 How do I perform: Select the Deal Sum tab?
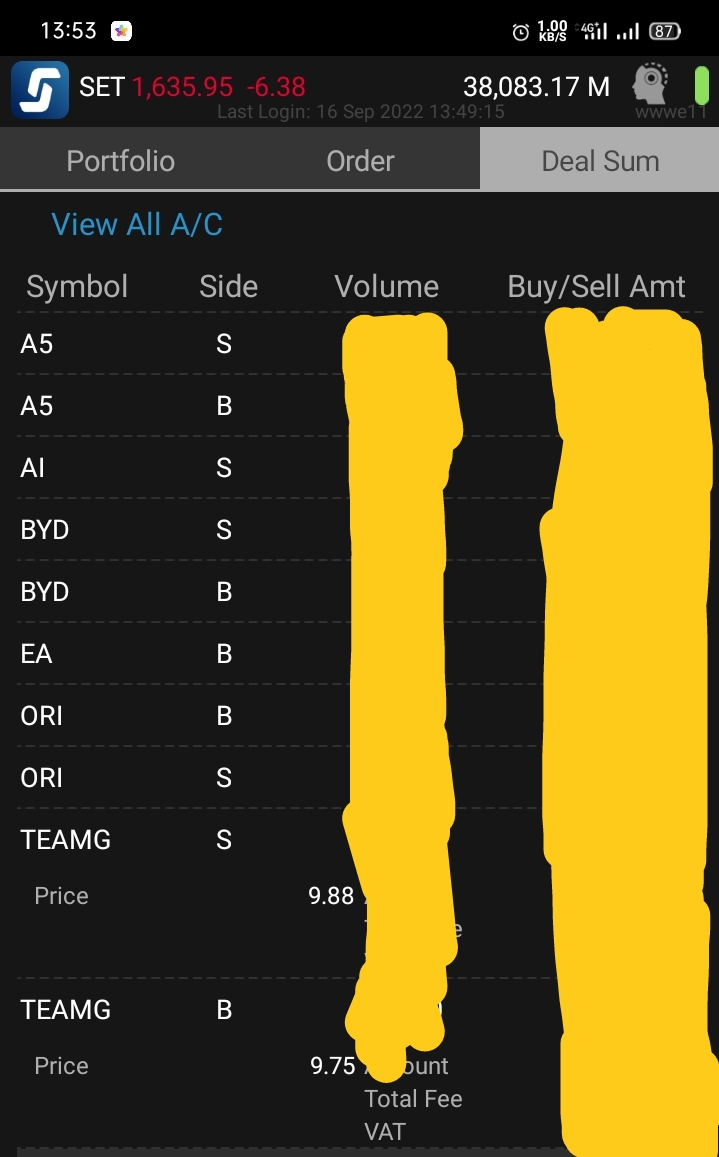point(600,161)
